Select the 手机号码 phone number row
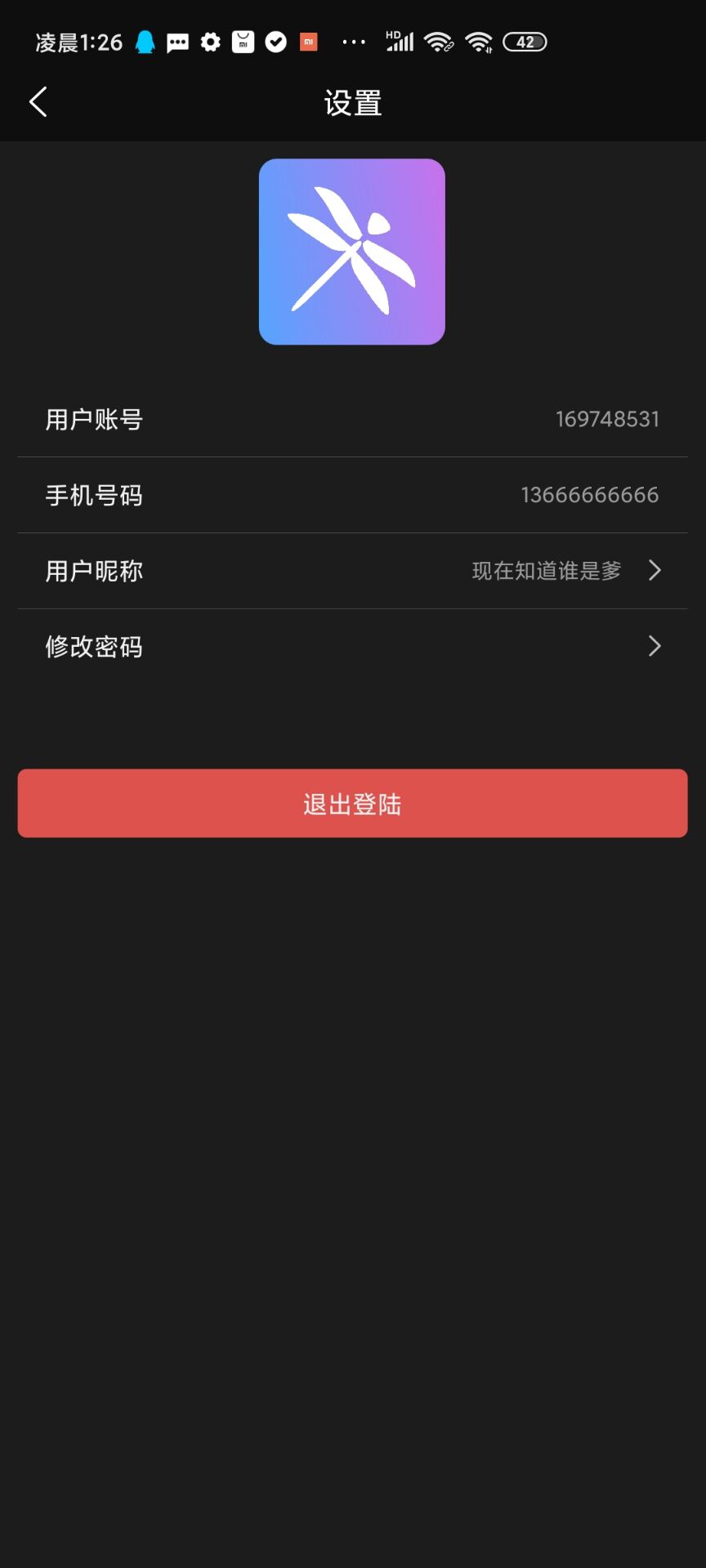Screen dimensions: 706x1568 tap(353, 495)
